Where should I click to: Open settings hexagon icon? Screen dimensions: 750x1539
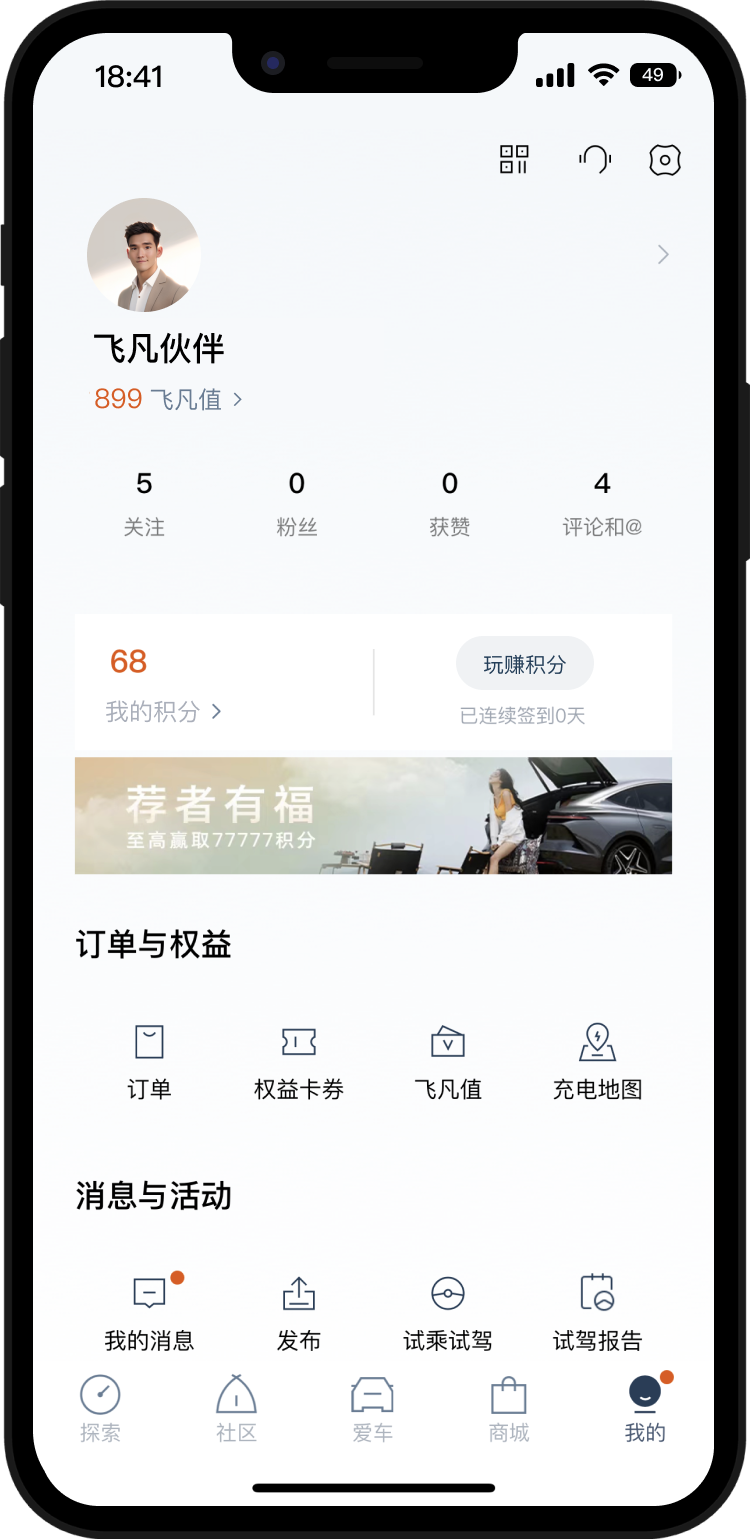tap(665, 160)
